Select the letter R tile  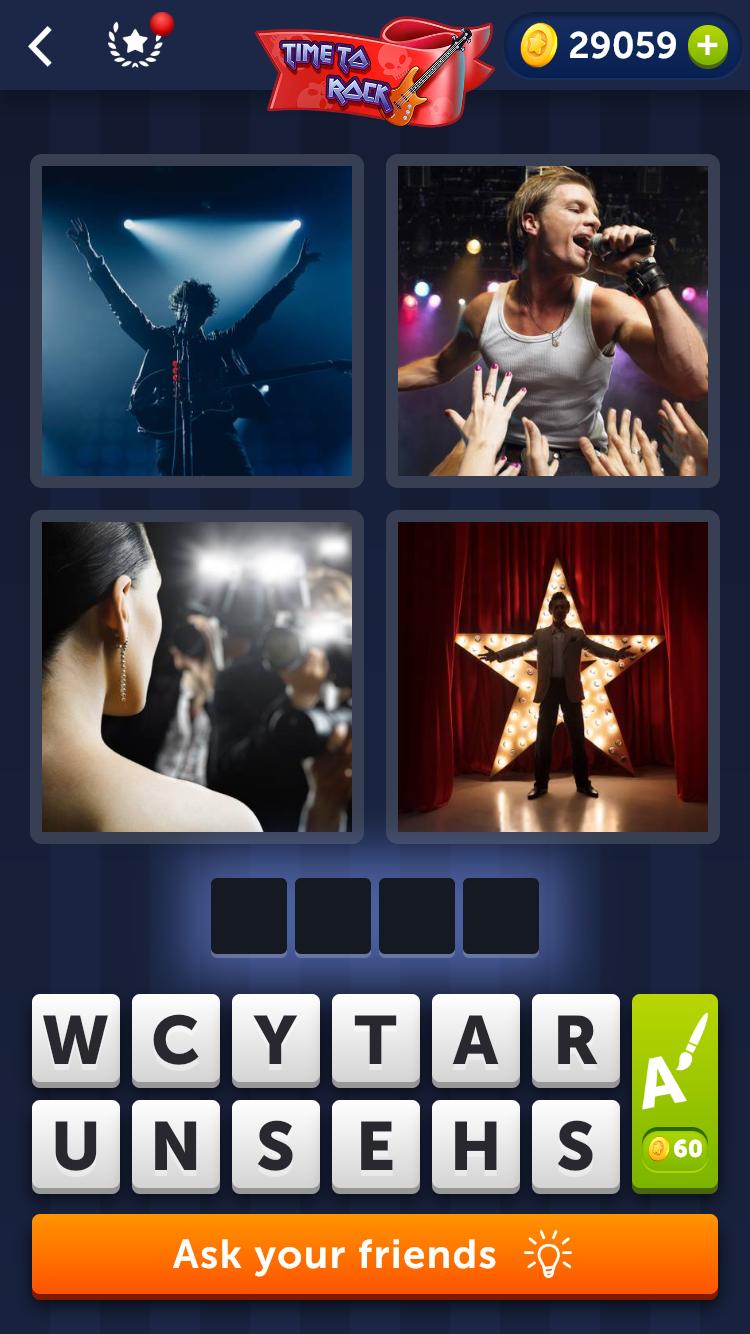pyautogui.click(x=576, y=1040)
